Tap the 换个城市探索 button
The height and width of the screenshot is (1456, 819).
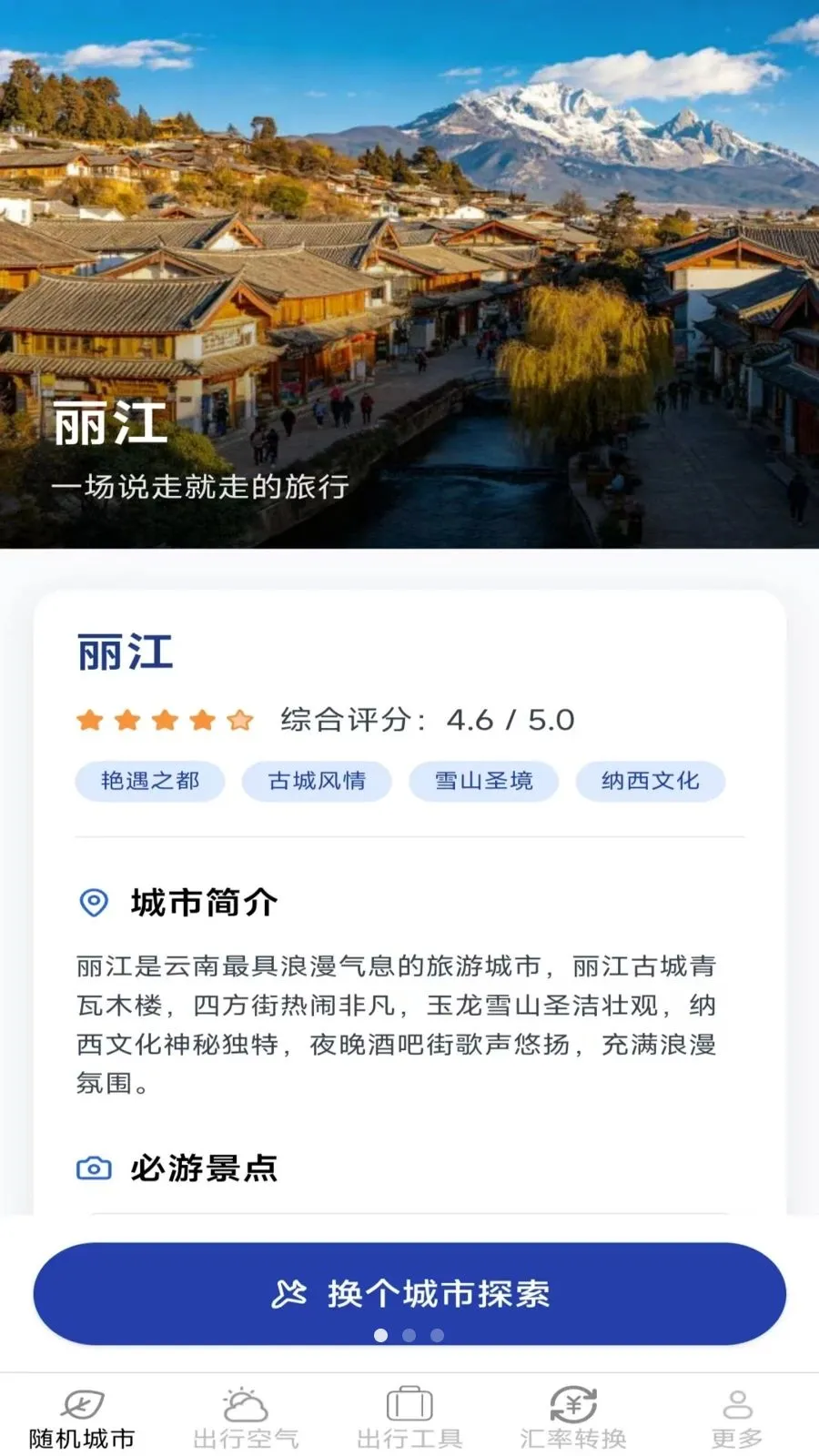(409, 1293)
